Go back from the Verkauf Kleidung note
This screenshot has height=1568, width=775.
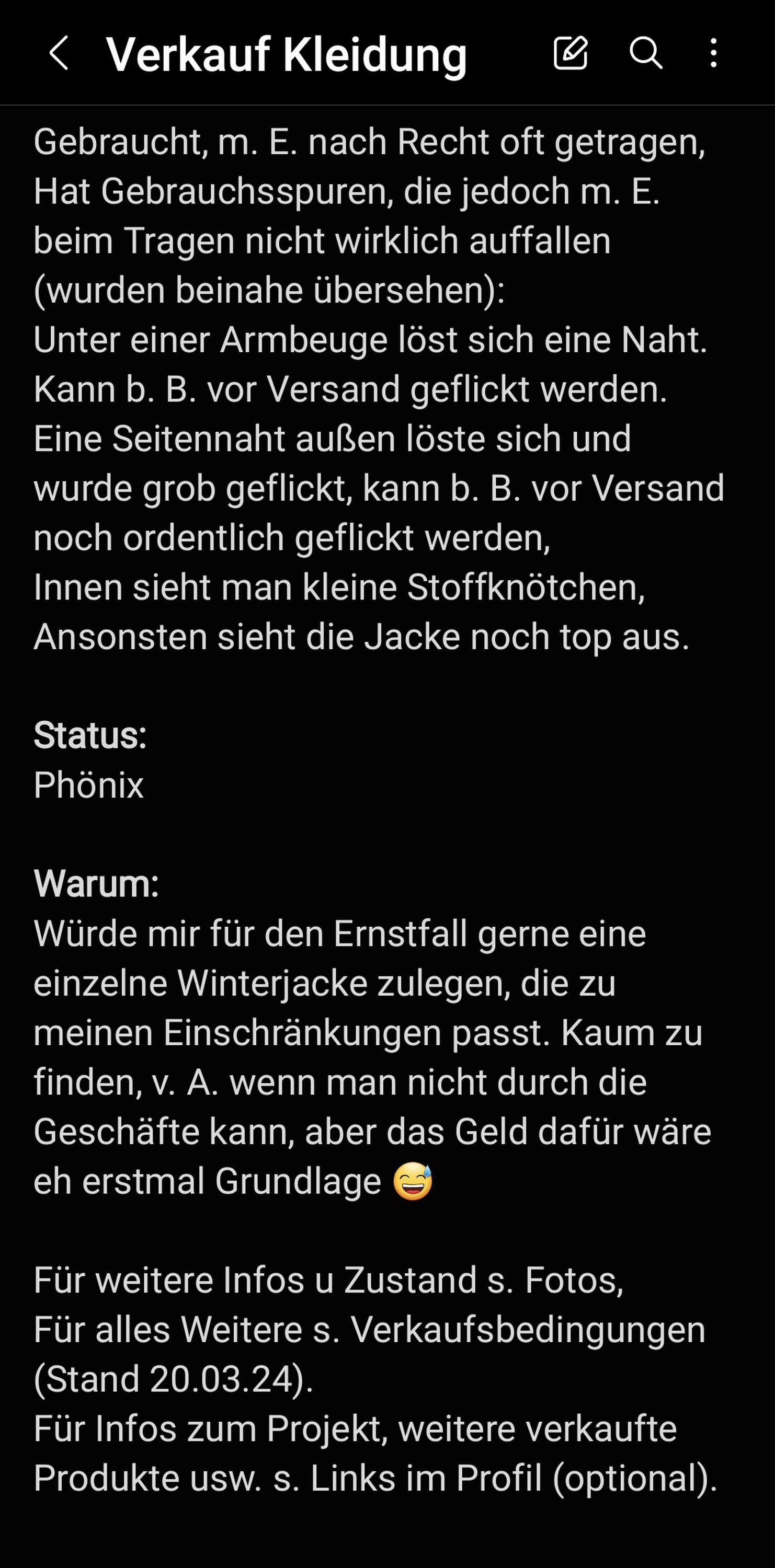coord(59,53)
